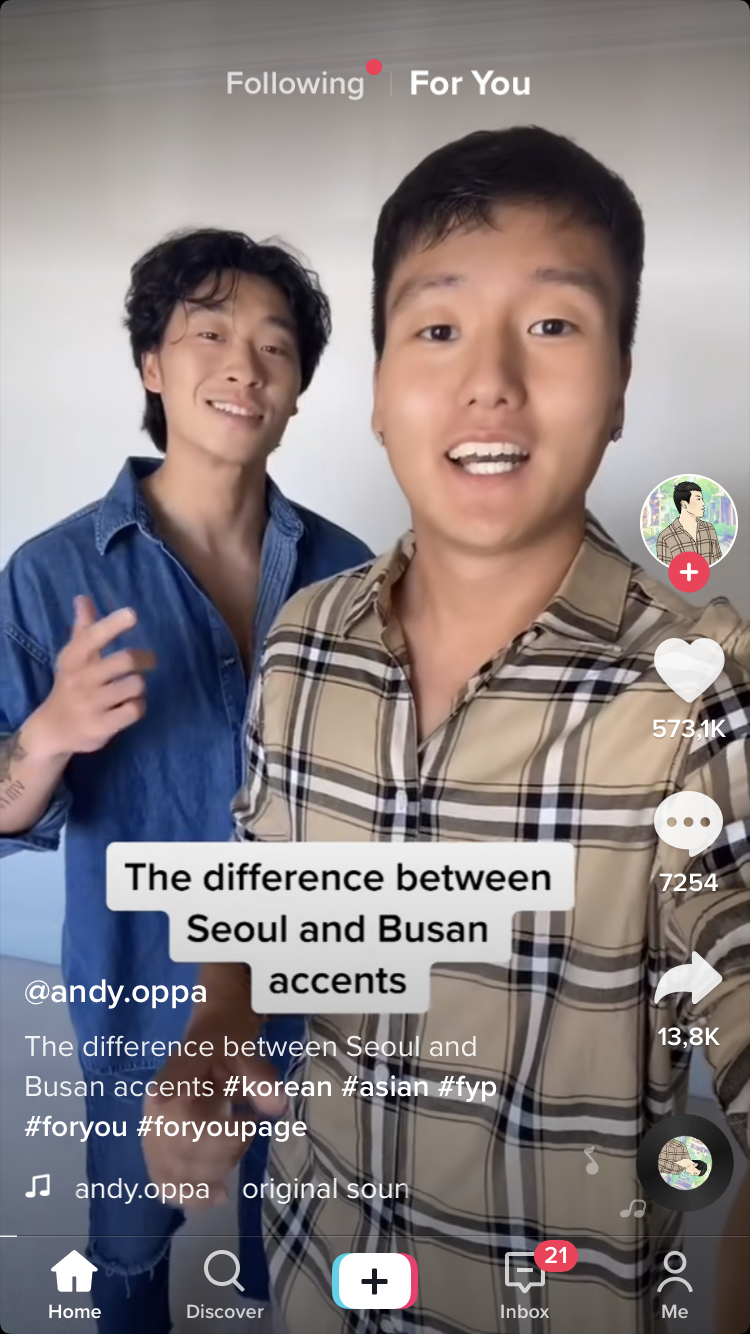Open the #korean hashtag
The width and height of the screenshot is (750, 1334).
coord(278,1086)
